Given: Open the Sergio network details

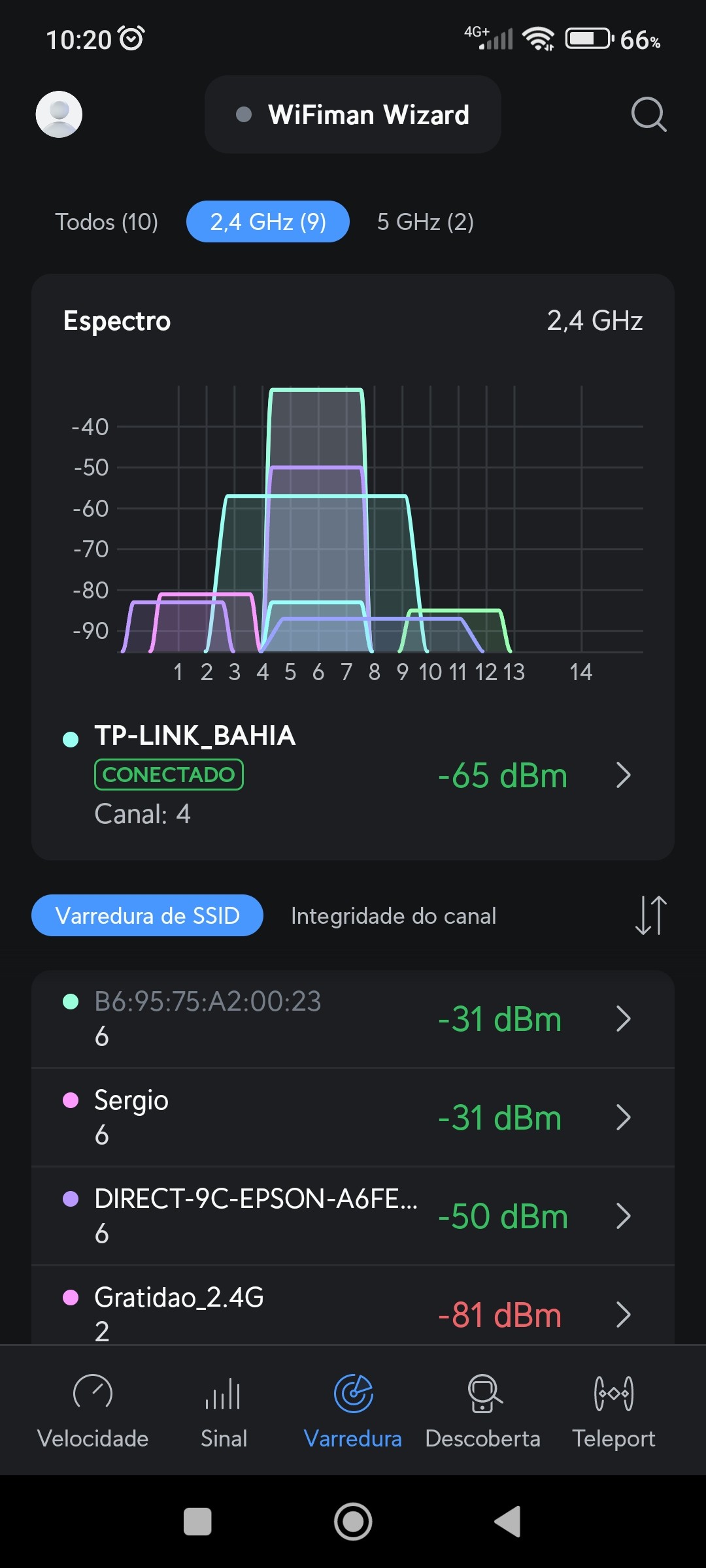Looking at the screenshot, I should (353, 1117).
